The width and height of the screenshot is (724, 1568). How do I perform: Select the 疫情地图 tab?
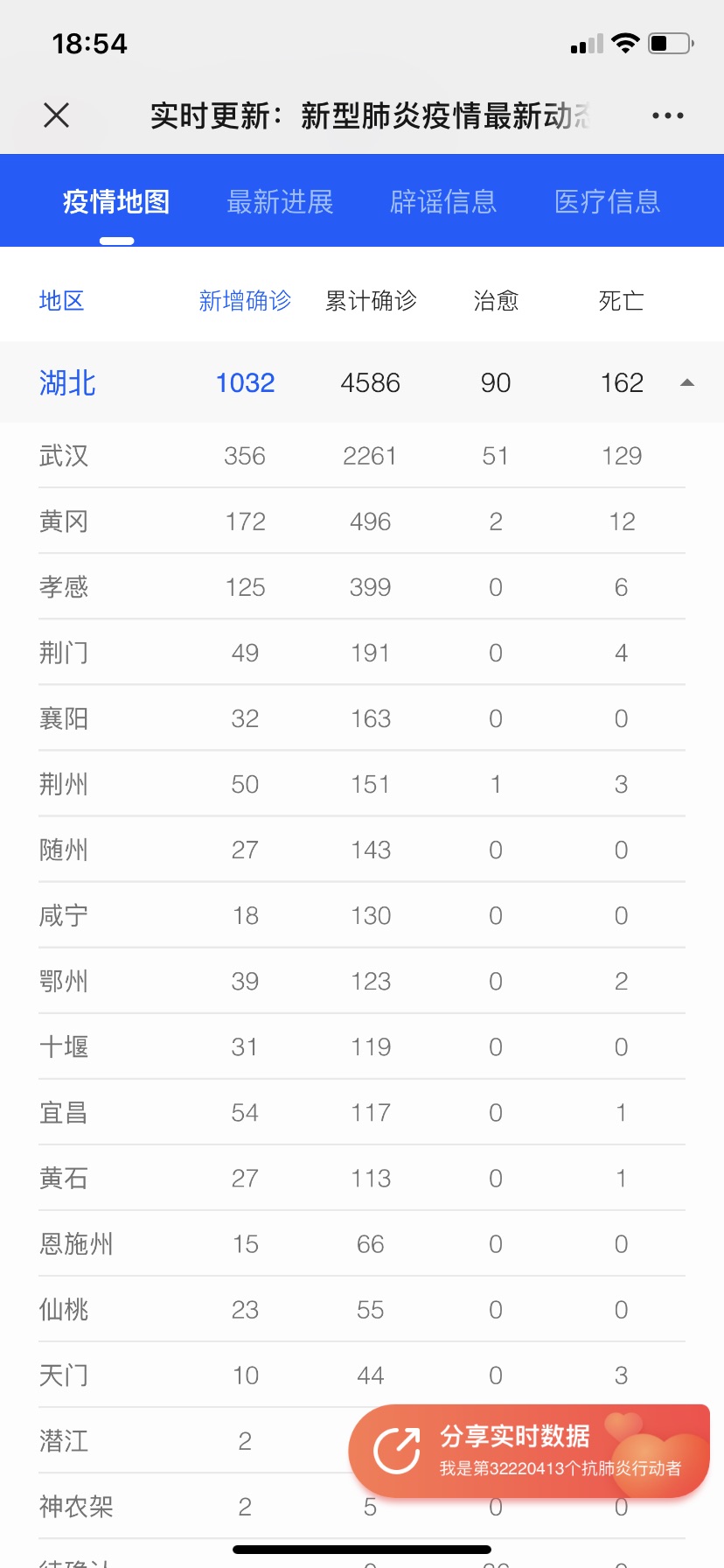(116, 202)
